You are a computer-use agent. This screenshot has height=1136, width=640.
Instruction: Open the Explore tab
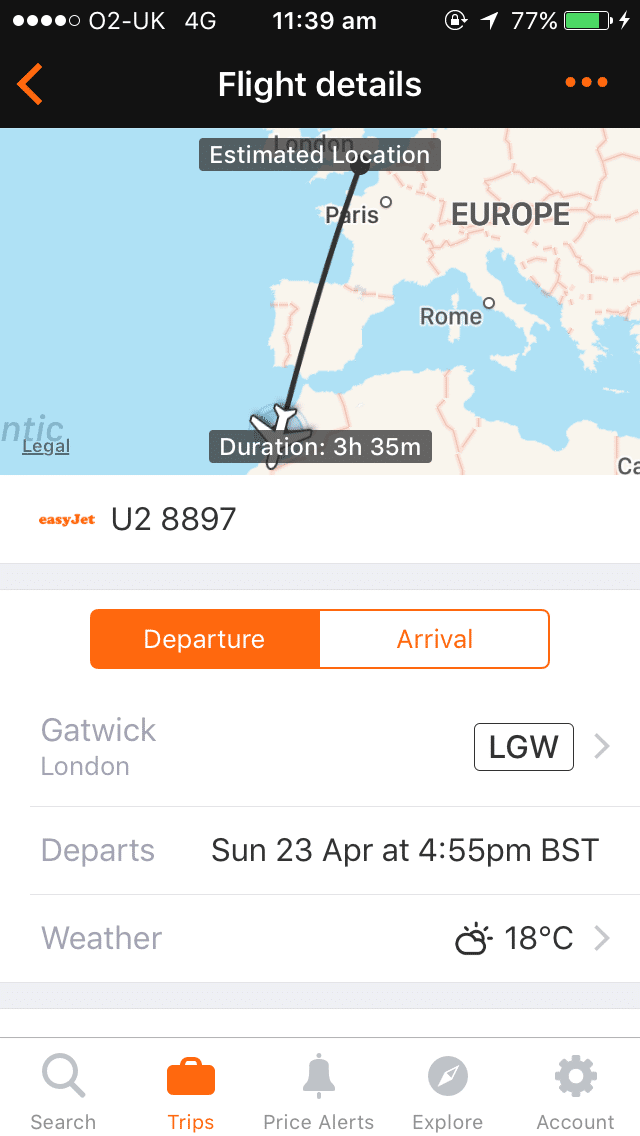447,1092
